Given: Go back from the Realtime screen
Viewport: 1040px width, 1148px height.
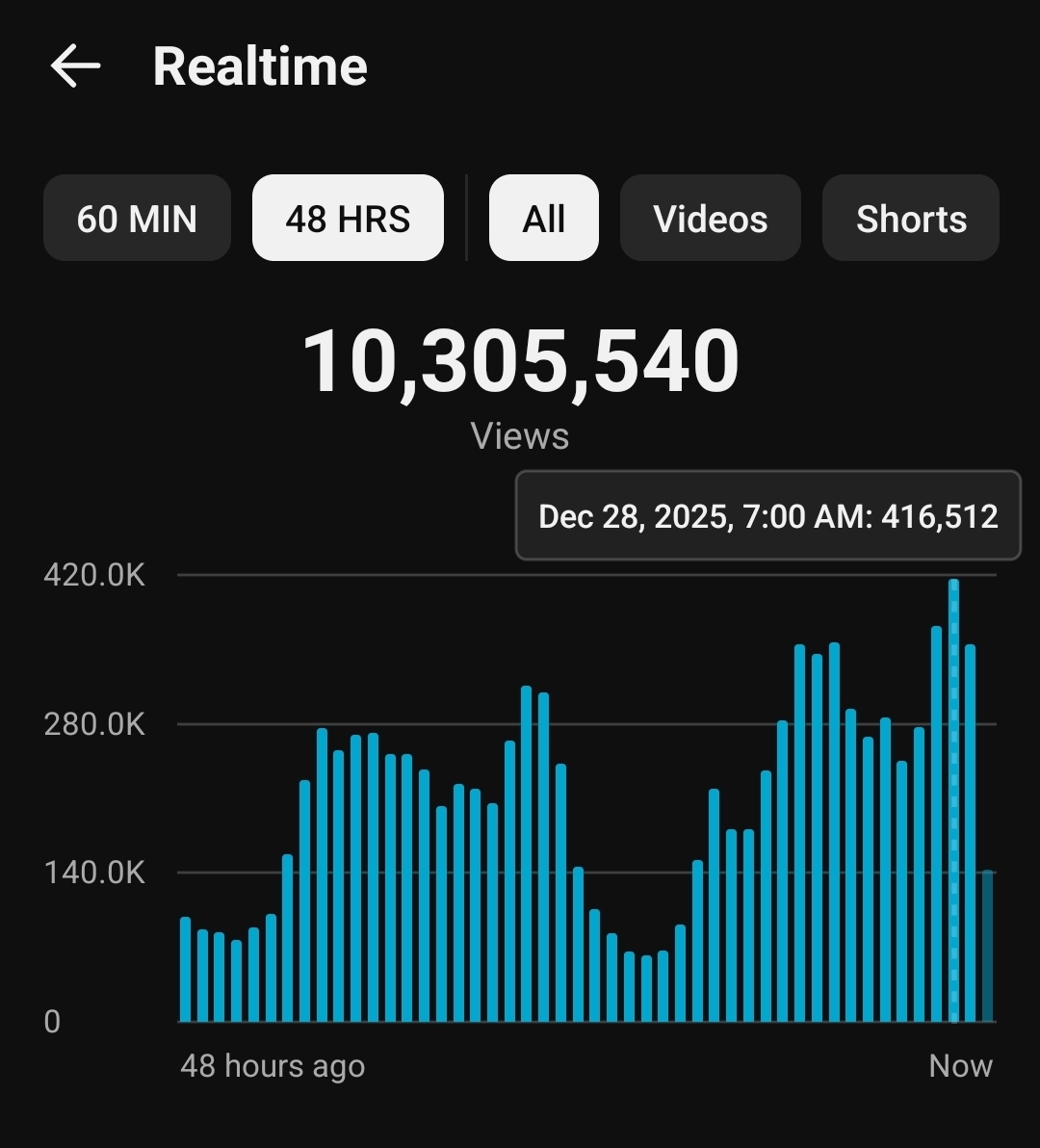Looking at the screenshot, I should tap(75, 66).
